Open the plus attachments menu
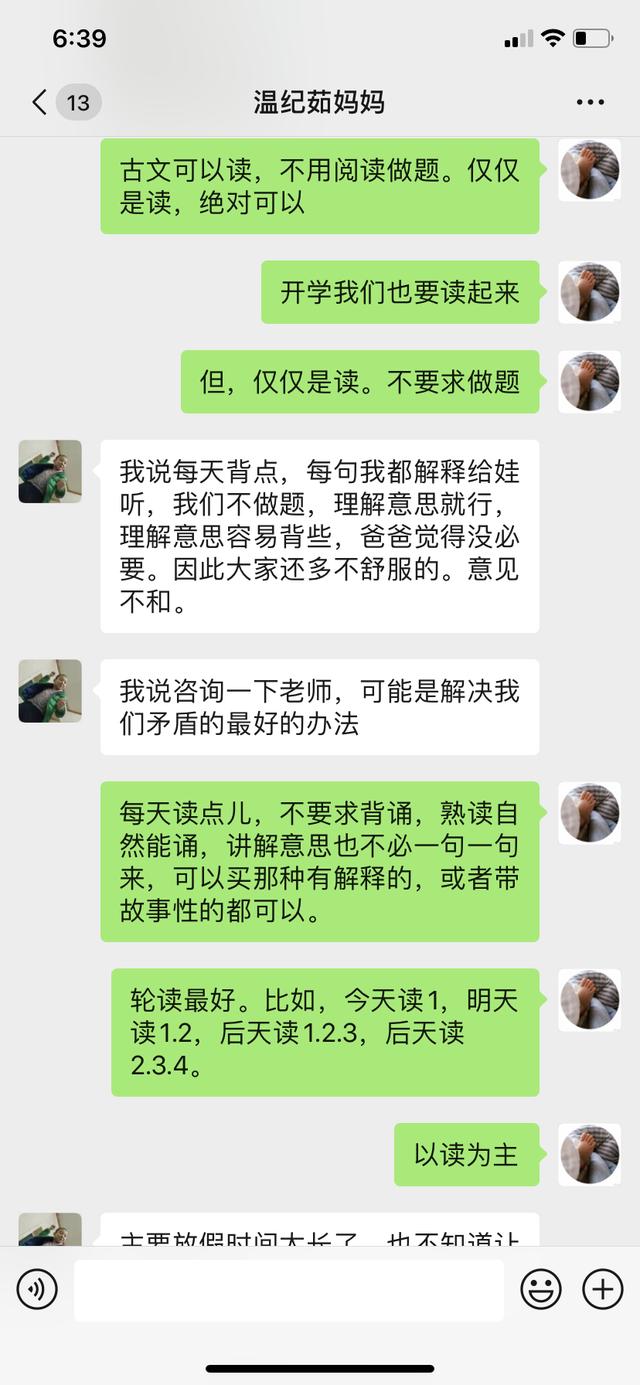 (603, 1290)
